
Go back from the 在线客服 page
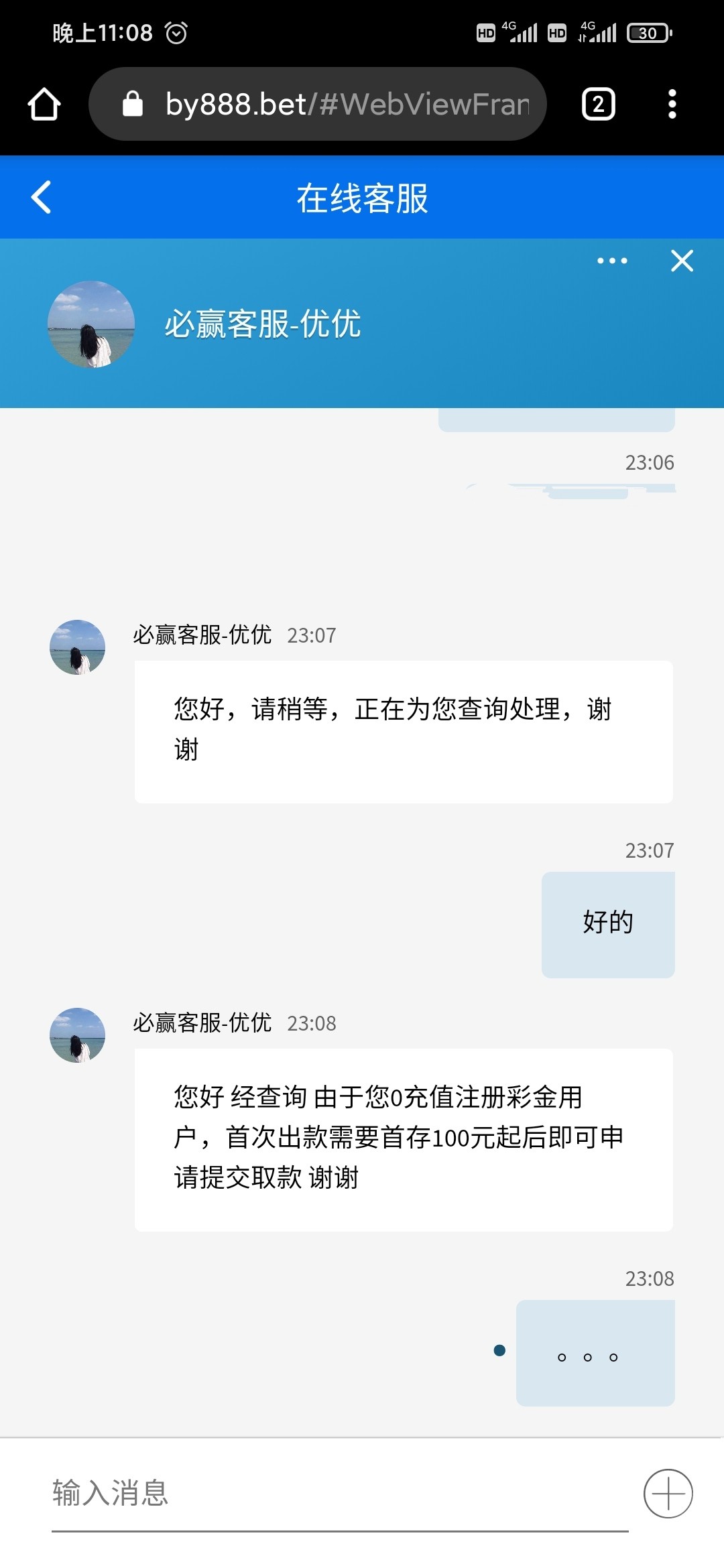pos(42,198)
